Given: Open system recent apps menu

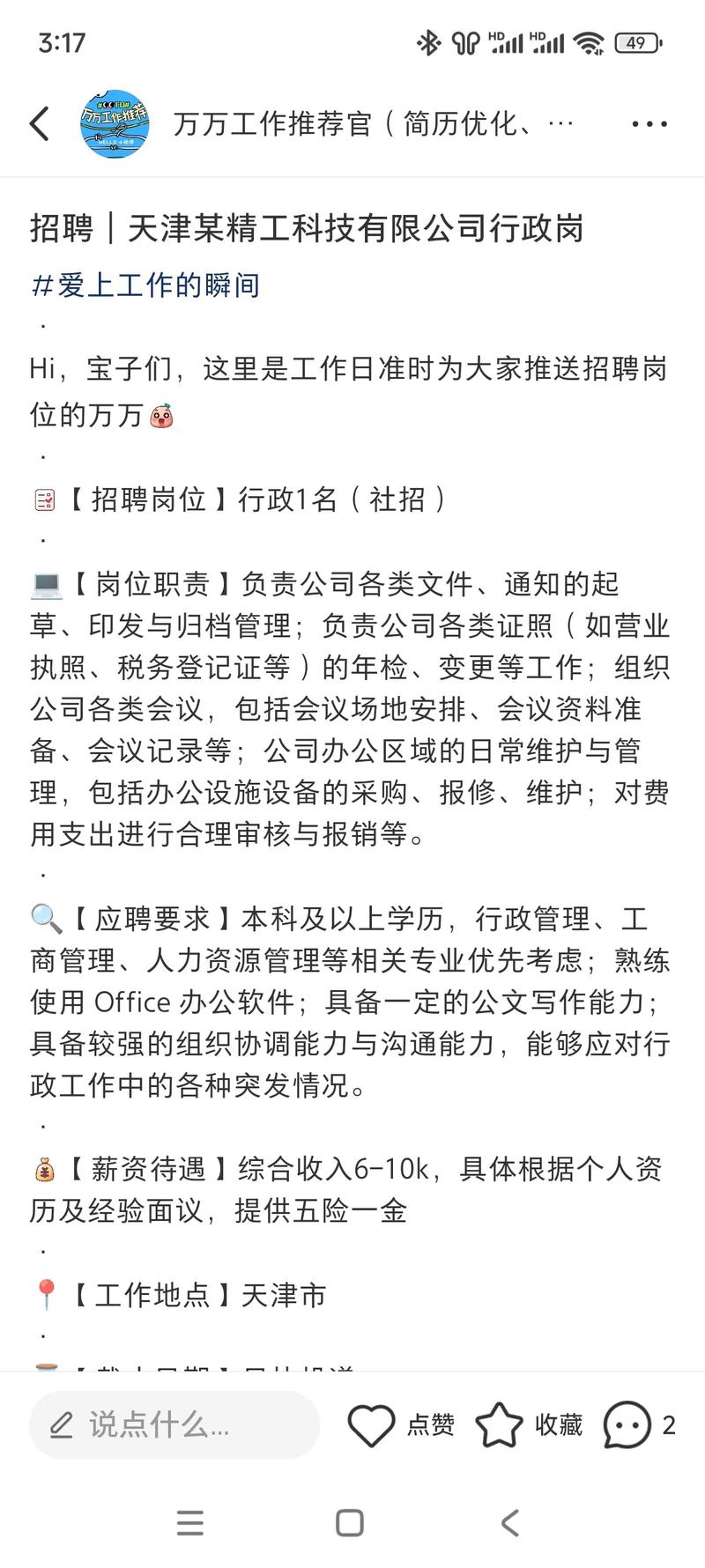Looking at the screenshot, I should (190, 1523).
